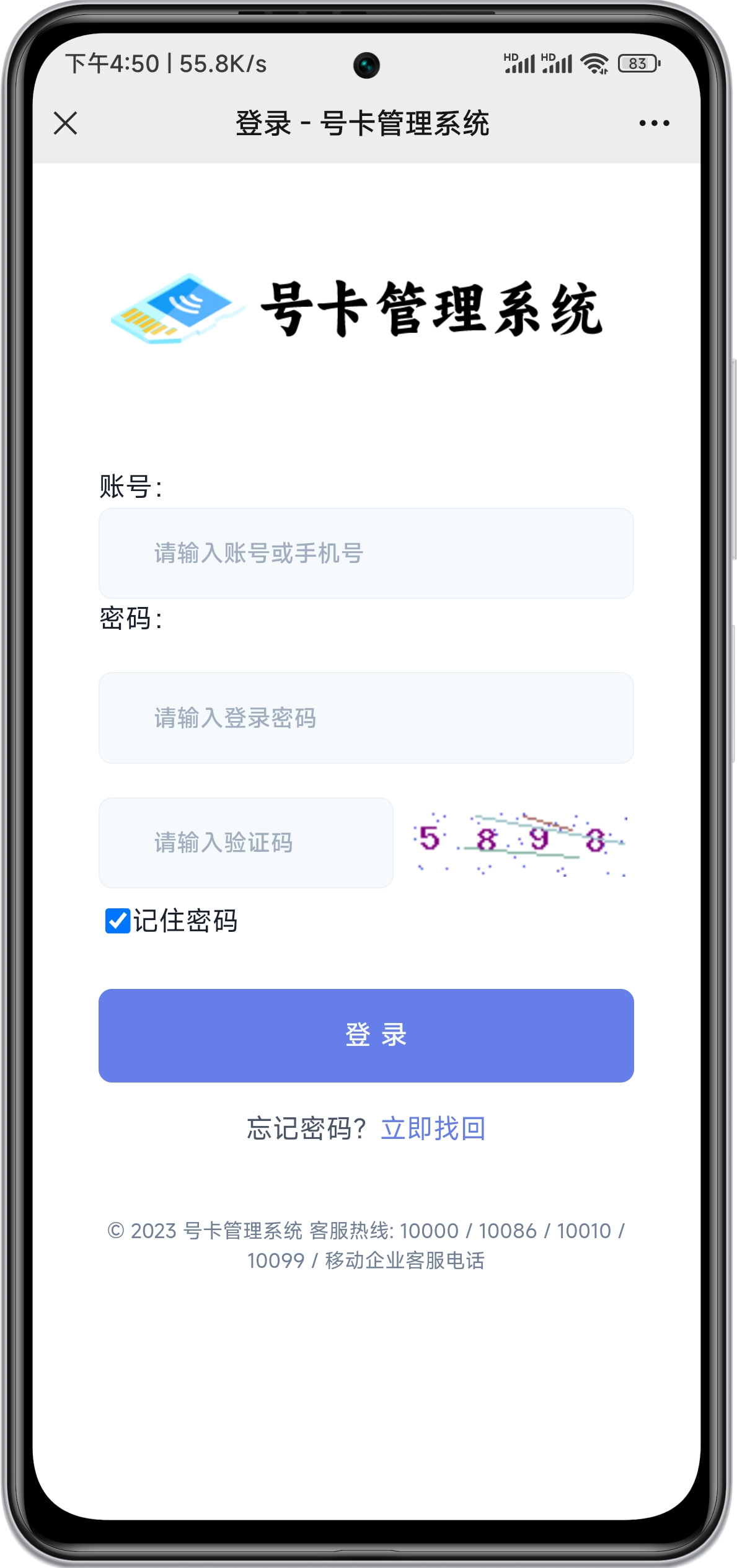
Task: Focus the verification code field
Action: pos(245,843)
